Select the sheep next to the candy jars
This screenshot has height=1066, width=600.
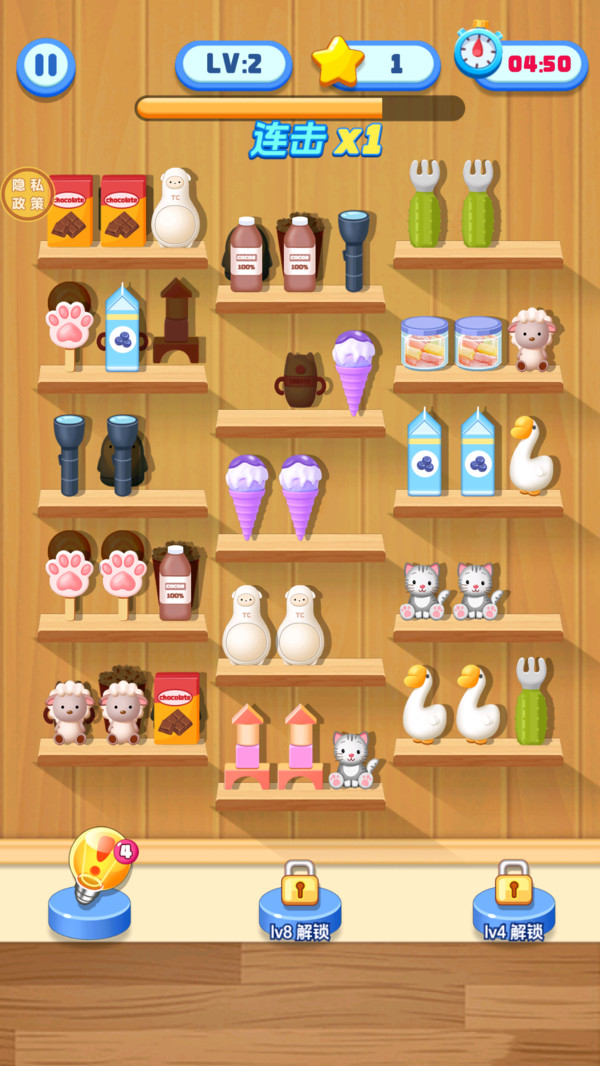coord(531,339)
